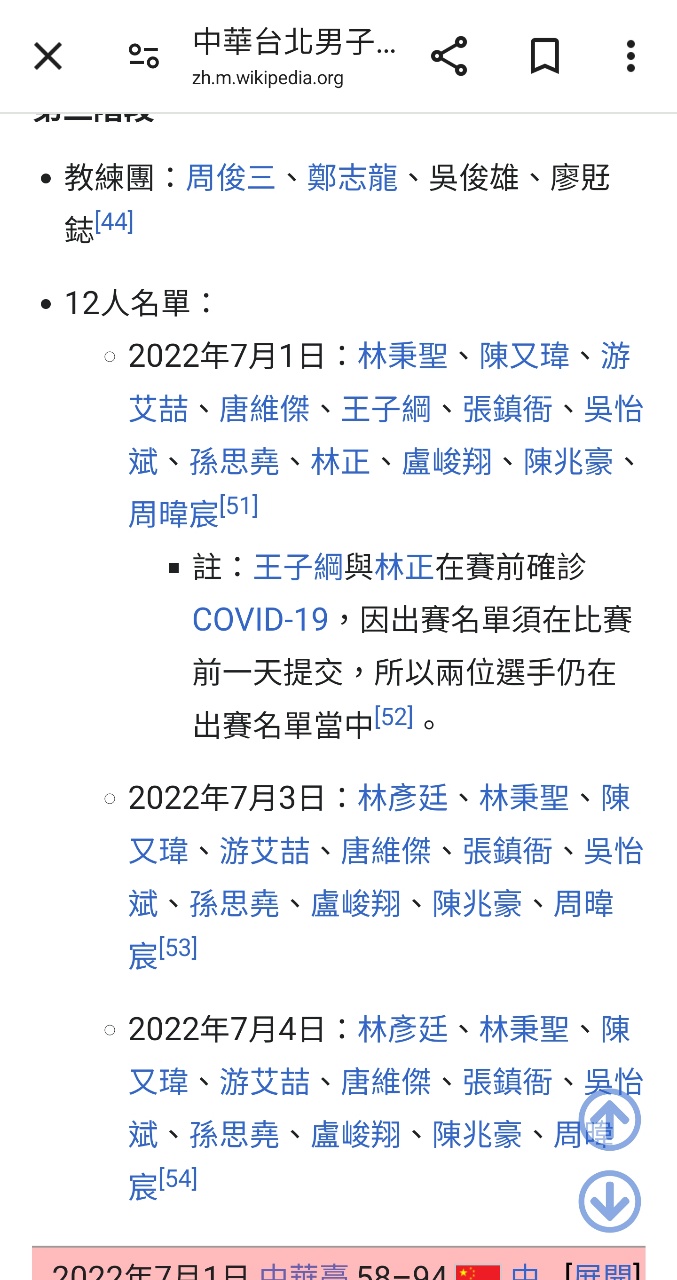Open the site settings icon beside the URL
The width and height of the screenshot is (677, 1280).
pyautogui.click(x=144, y=56)
